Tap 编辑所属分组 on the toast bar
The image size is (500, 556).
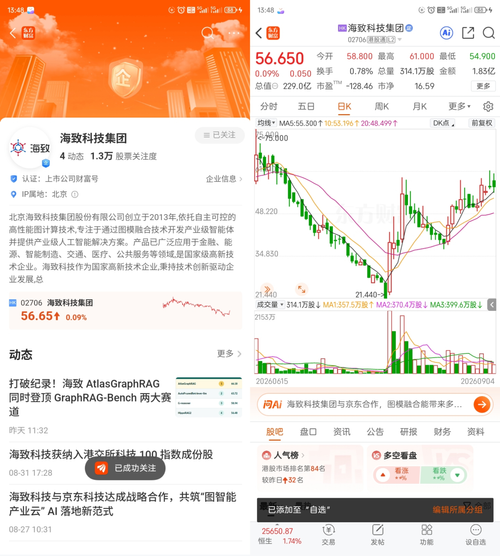pos(457,510)
